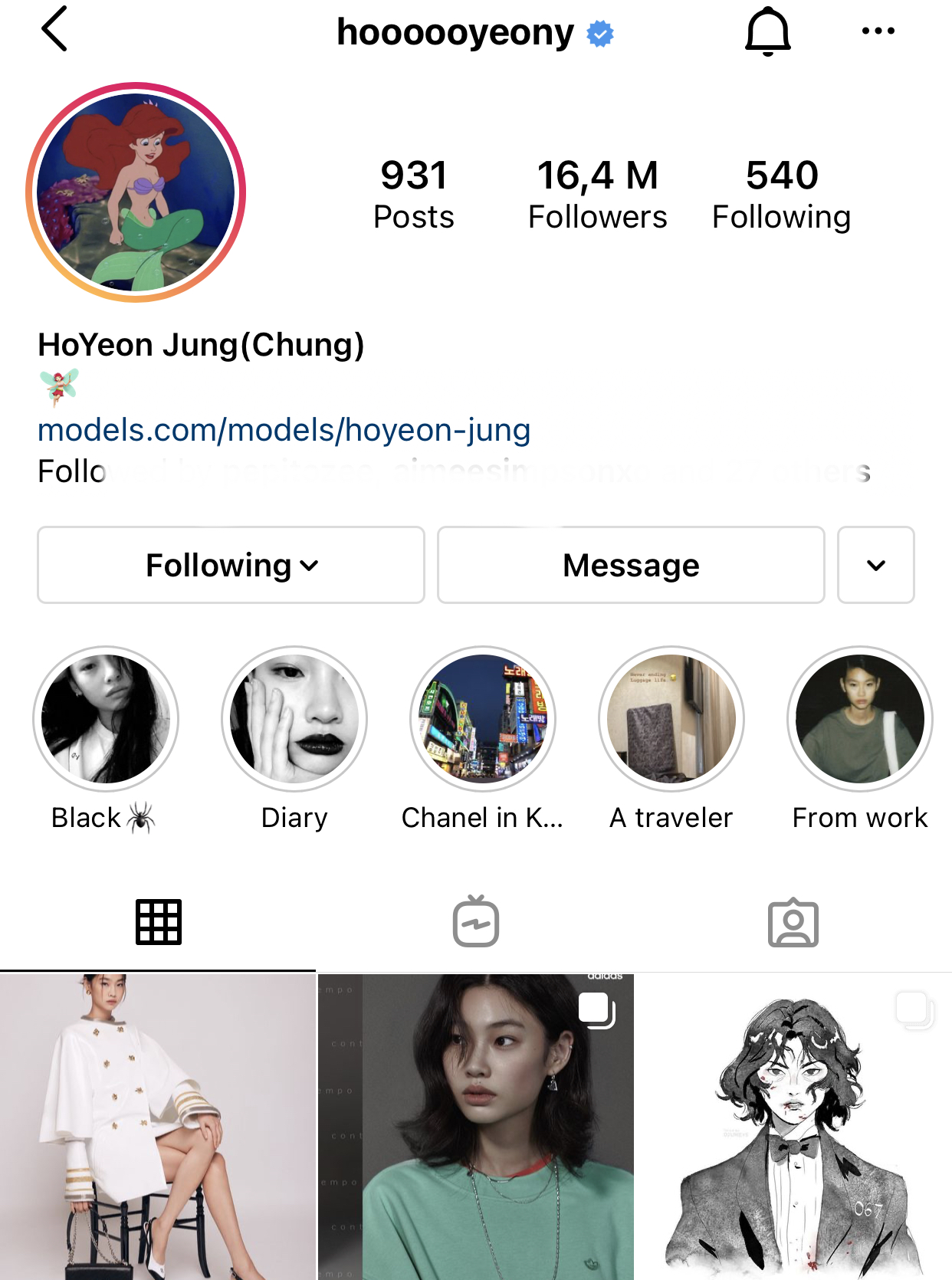Image resolution: width=952 pixels, height=1280 pixels.
Task: Expand suggested accounts chevron button
Action: [875, 565]
